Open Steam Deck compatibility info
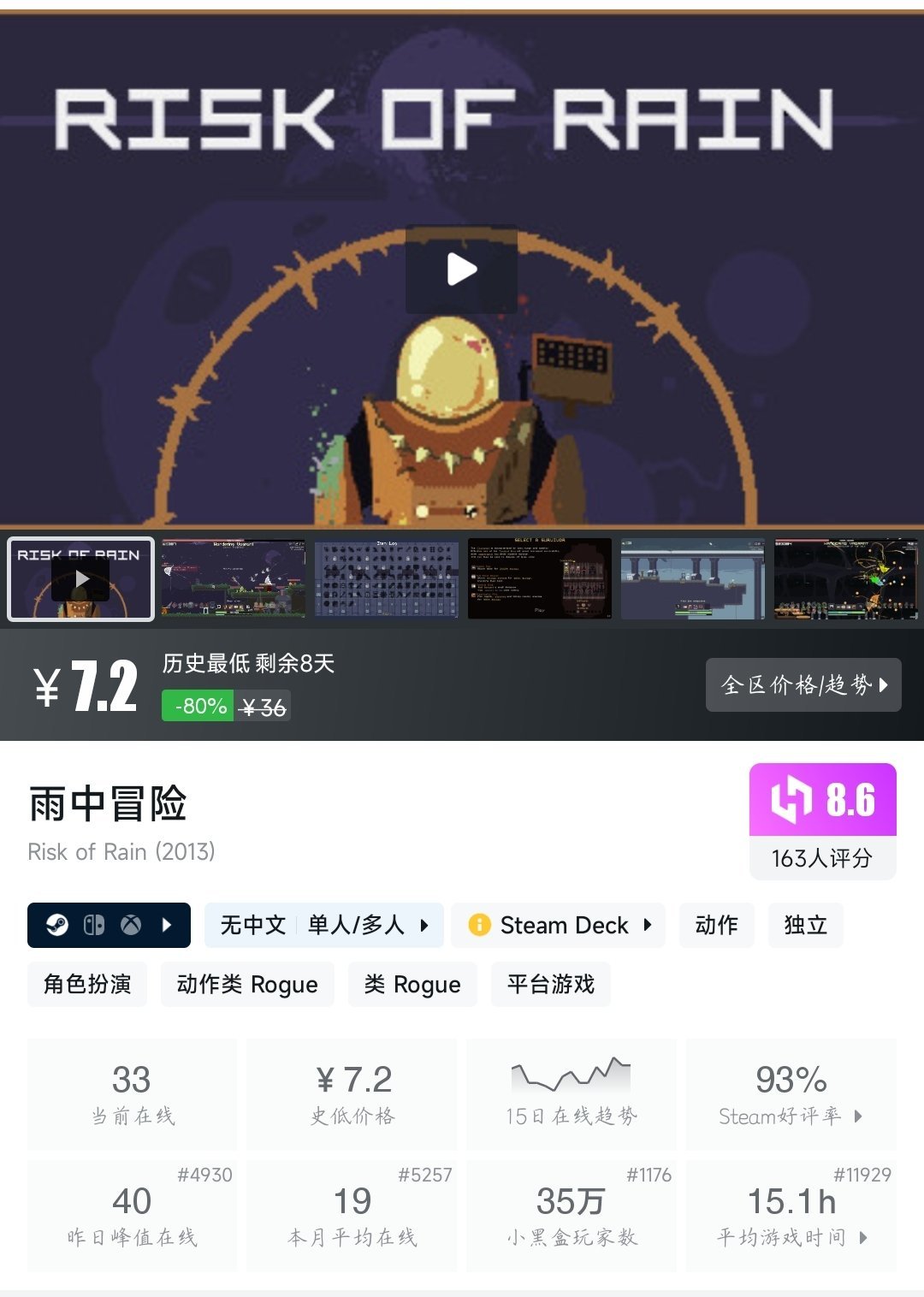 point(558,925)
